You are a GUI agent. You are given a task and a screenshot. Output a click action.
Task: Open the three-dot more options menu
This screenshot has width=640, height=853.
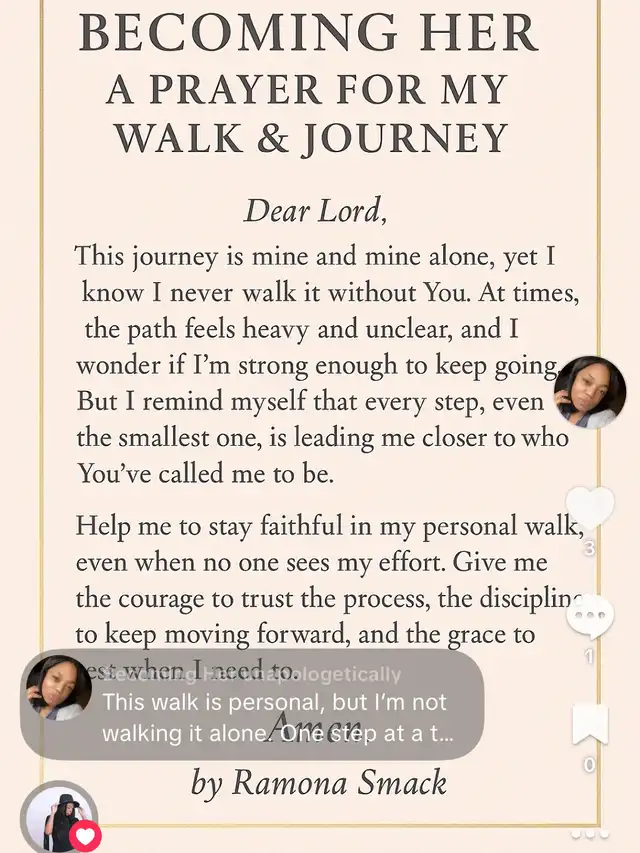point(590,834)
